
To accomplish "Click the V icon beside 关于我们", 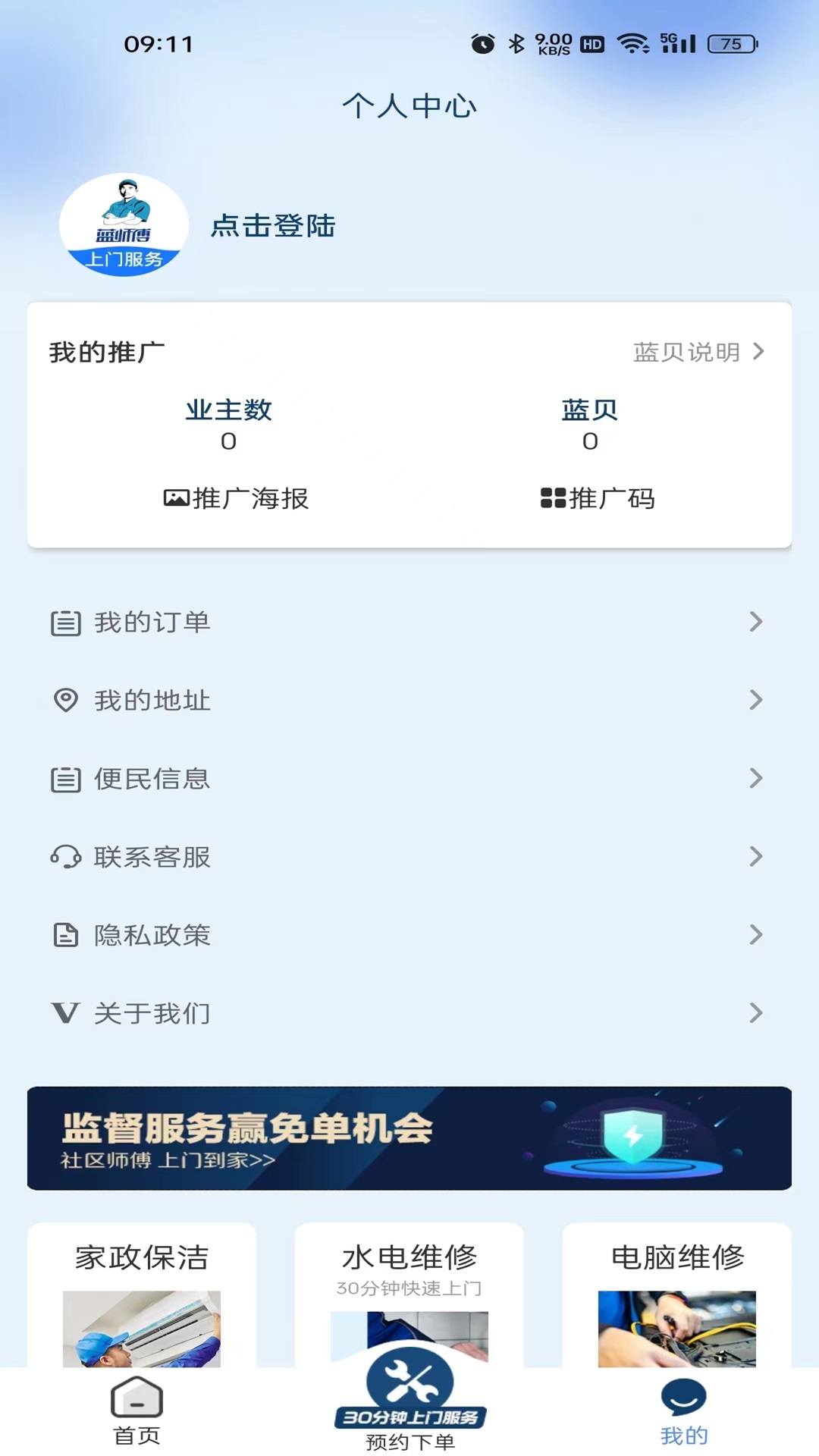I will [x=65, y=1013].
